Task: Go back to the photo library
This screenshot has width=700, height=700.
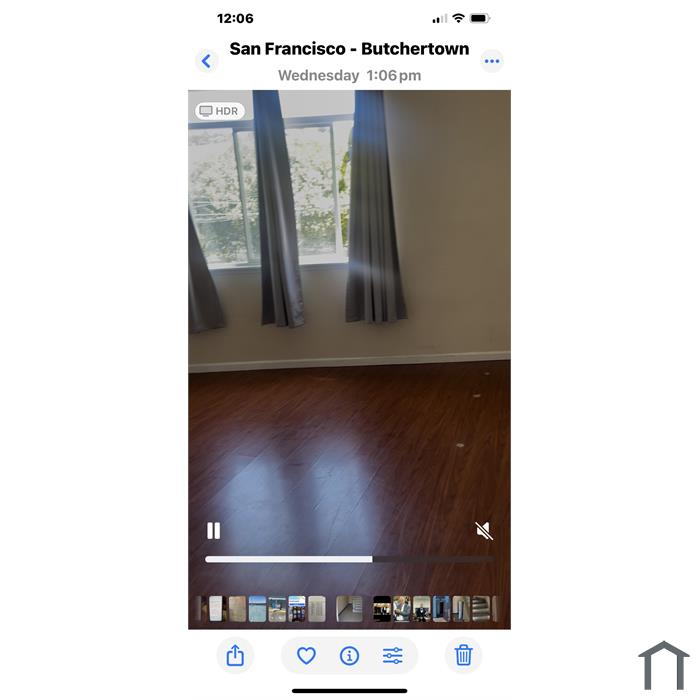Action: pos(206,61)
